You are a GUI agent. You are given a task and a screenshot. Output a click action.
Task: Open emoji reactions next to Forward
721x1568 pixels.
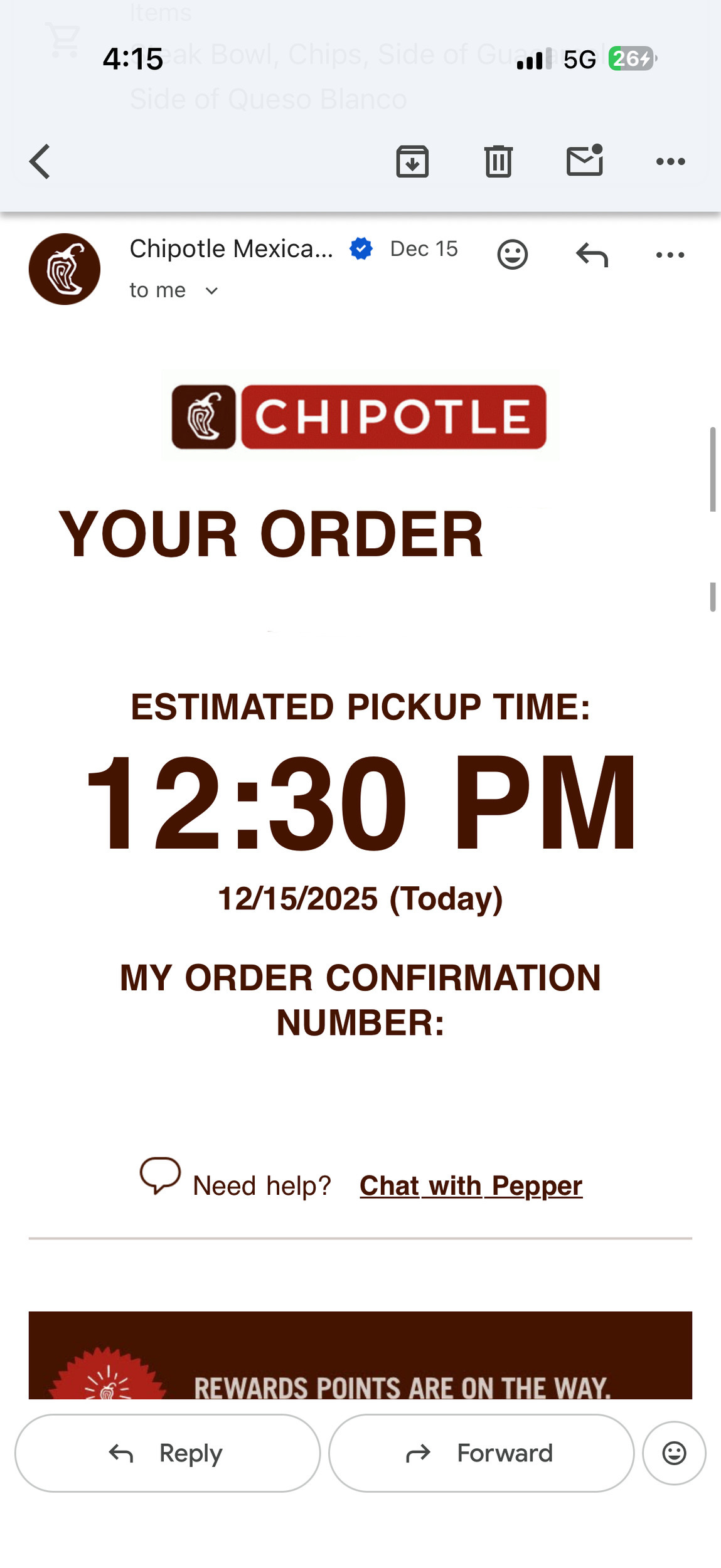pos(674,1453)
